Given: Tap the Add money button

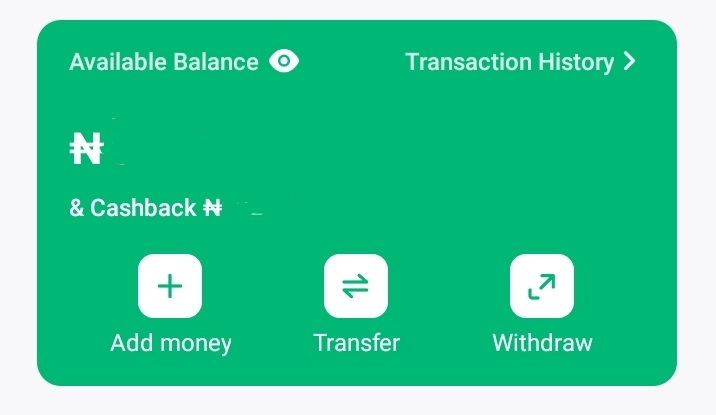Looking at the screenshot, I should [x=170, y=287].
